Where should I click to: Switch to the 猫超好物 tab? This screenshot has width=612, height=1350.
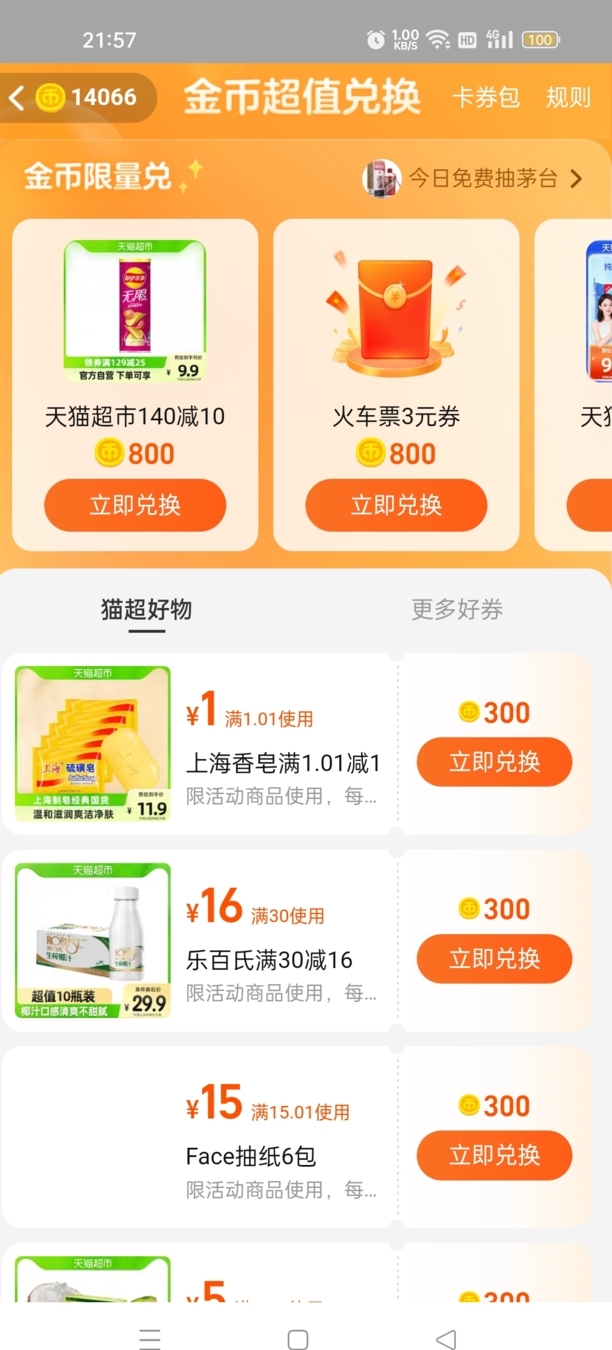pyautogui.click(x=146, y=609)
